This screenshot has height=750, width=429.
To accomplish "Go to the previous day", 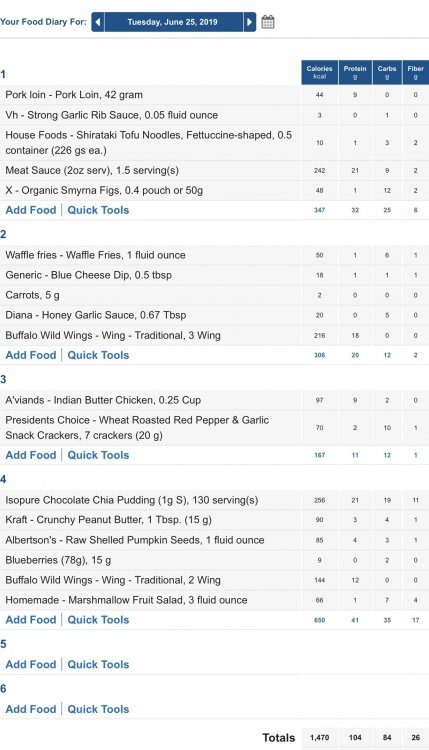I will tap(98, 22).
